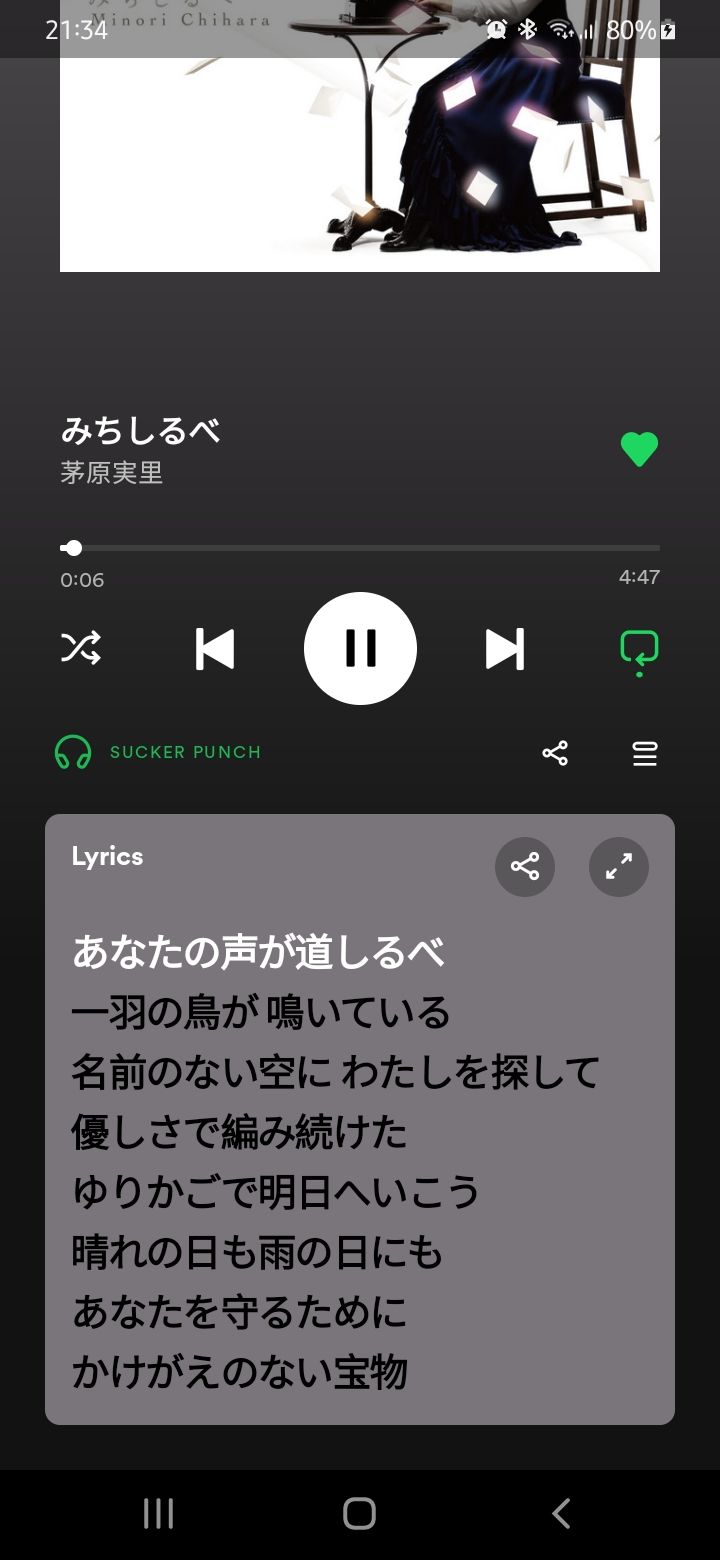Expand lyrics to full screen
Screen dimensions: 720x1560
(x=619, y=866)
